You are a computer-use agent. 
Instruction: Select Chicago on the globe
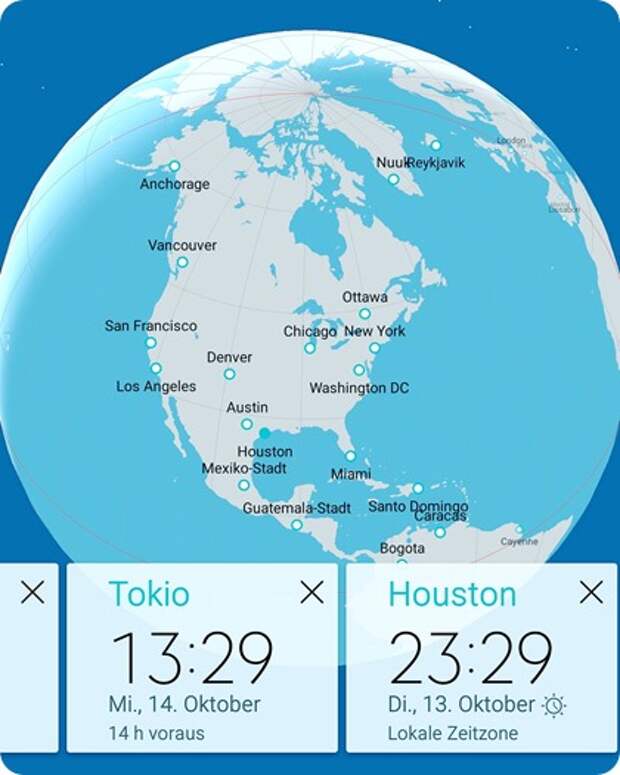tap(310, 348)
